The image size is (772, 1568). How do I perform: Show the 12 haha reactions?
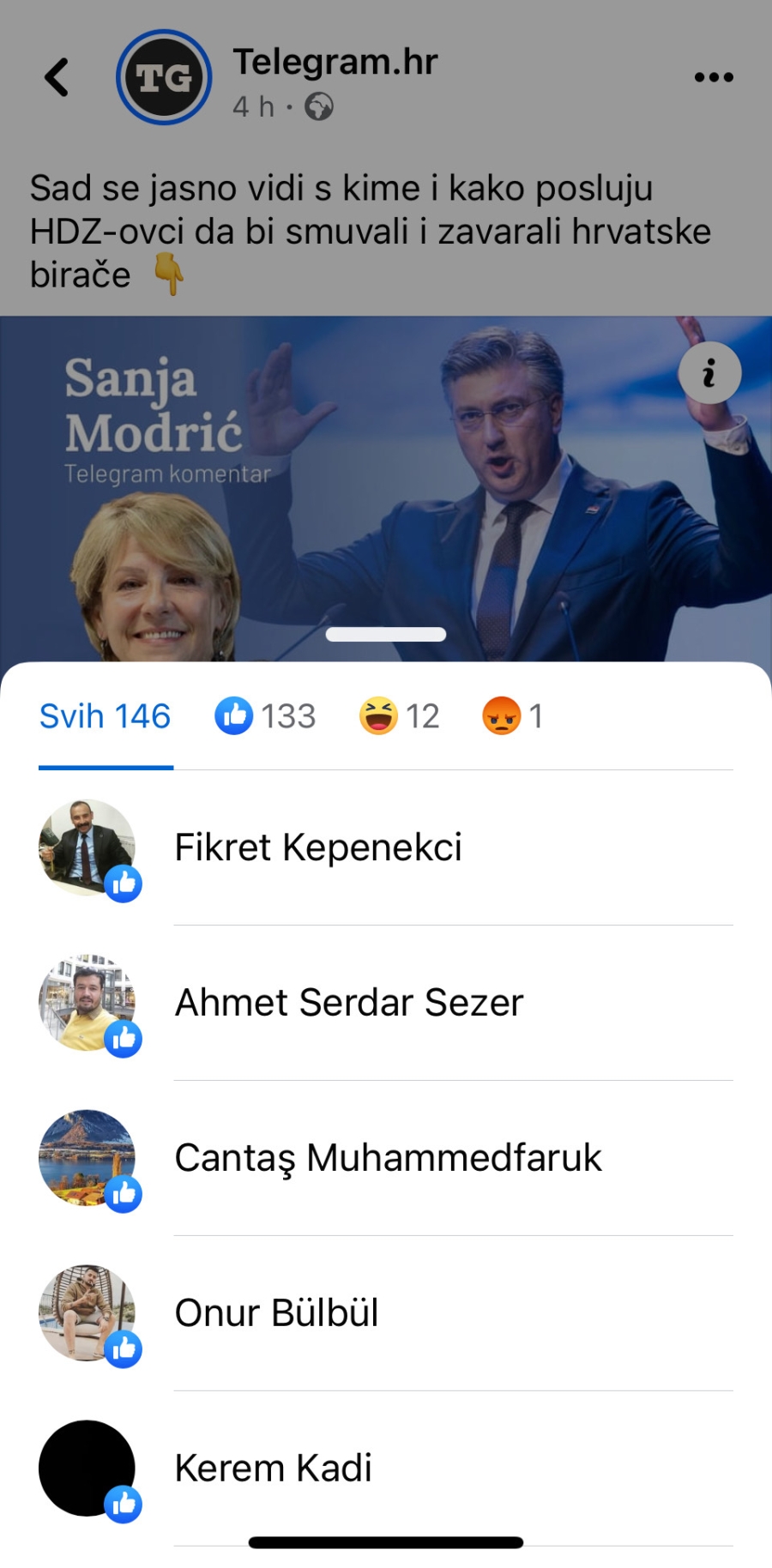[x=400, y=716]
